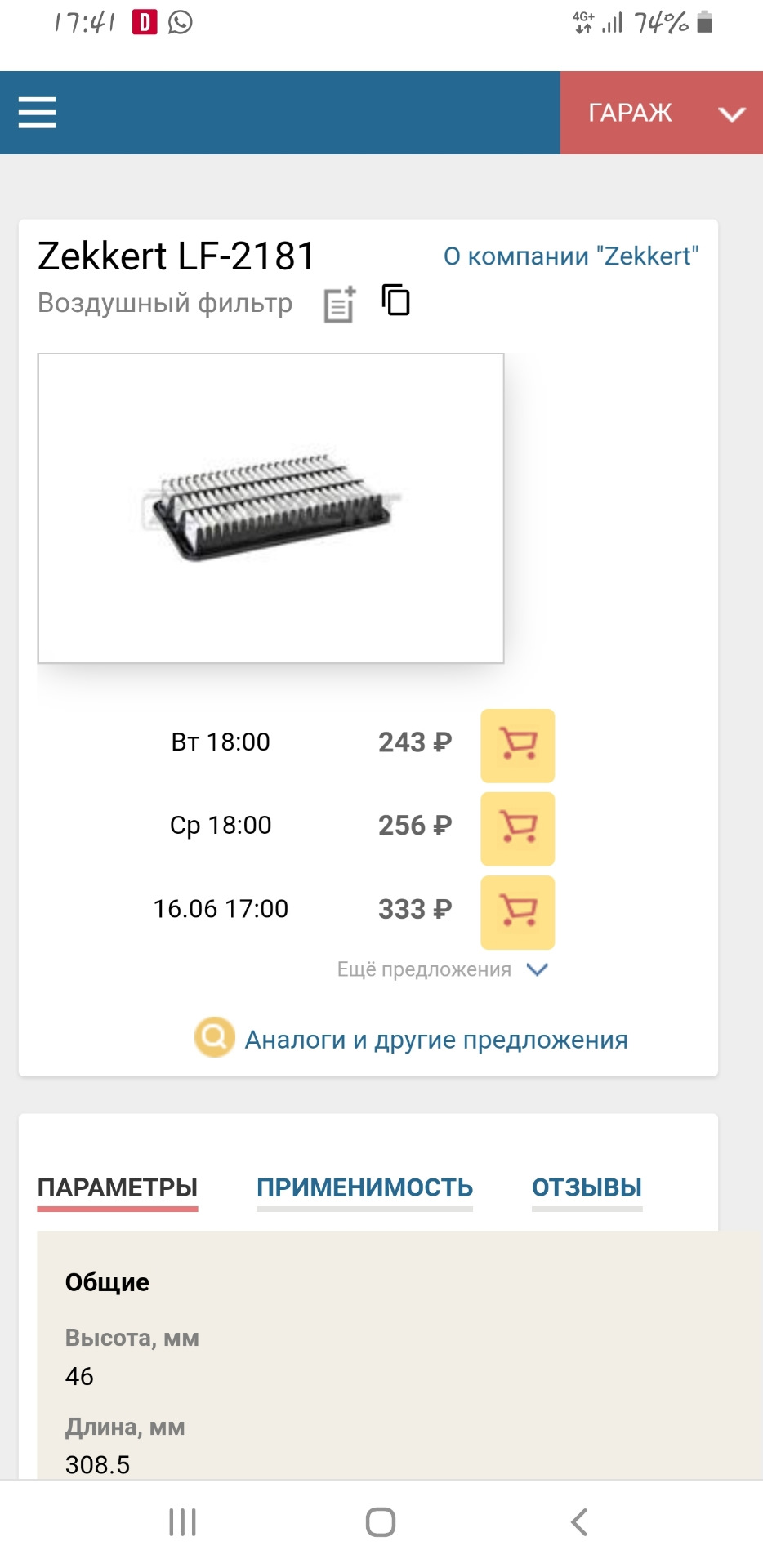Add the 333 ₽ offer to cart
Image resolution: width=763 pixels, height=1568 pixels.
(x=517, y=912)
